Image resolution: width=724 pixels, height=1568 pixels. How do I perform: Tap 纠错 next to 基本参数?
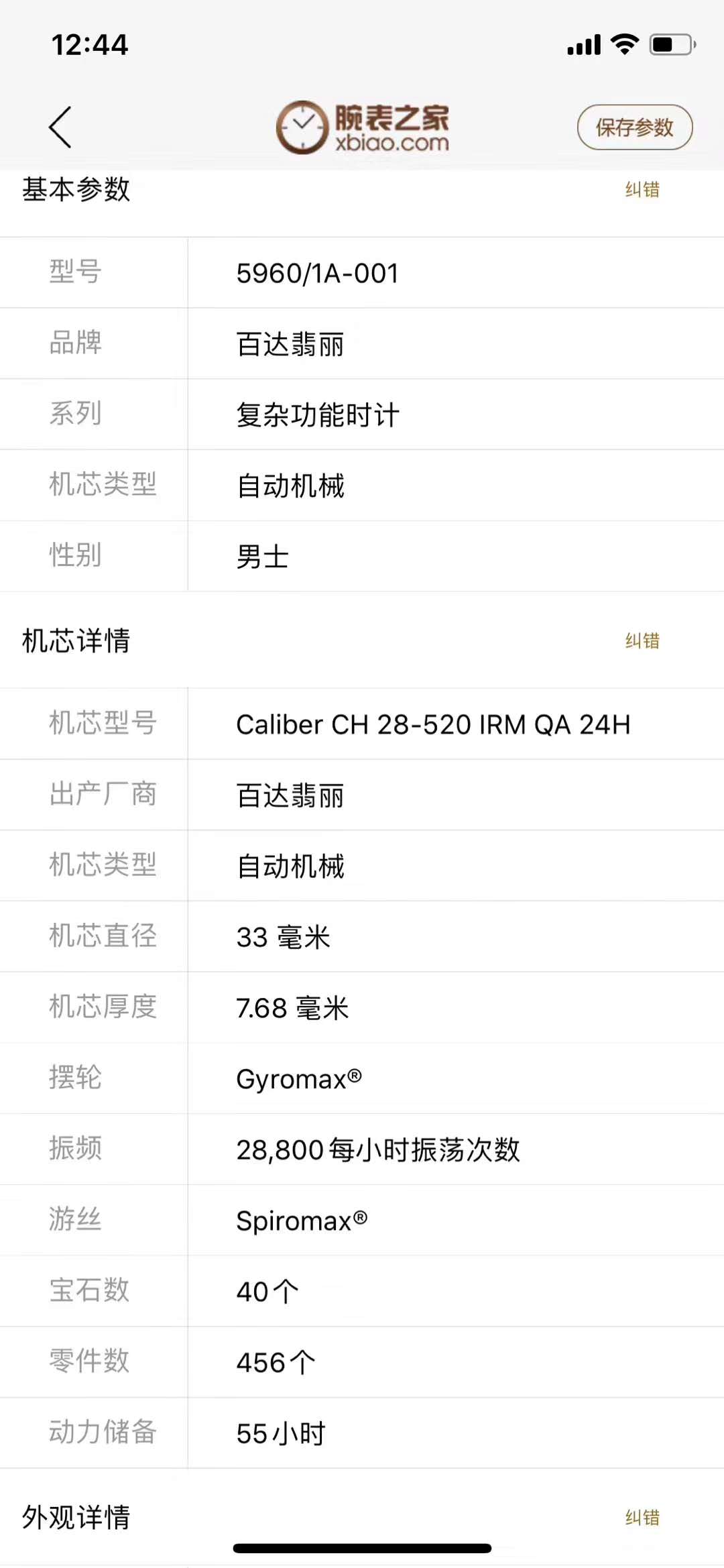point(642,190)
